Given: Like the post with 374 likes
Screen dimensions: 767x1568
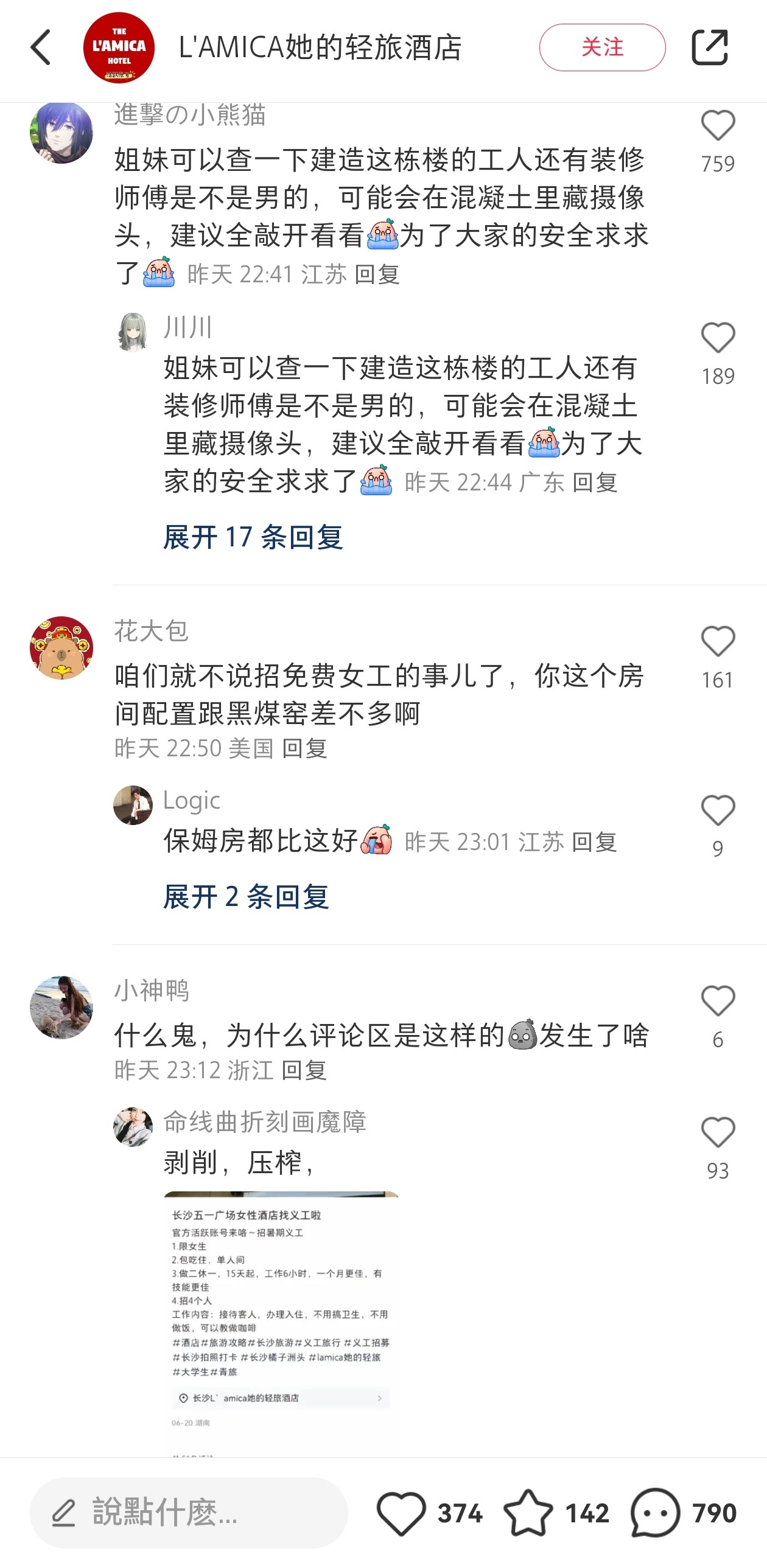Looking at the screenshot, I should pyautogui.click(x=401, y=1513).
